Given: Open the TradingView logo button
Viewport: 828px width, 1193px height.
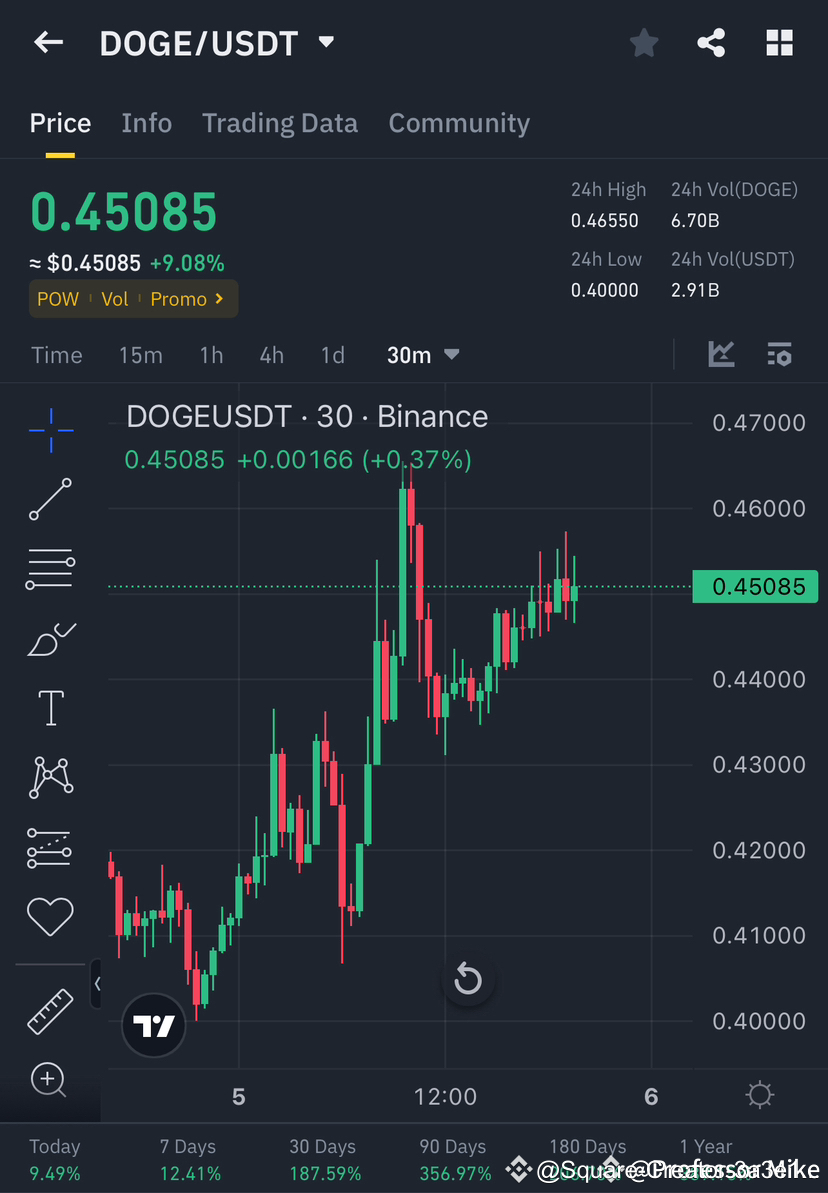Looking at the screenshot, I should coord(153,1025).
